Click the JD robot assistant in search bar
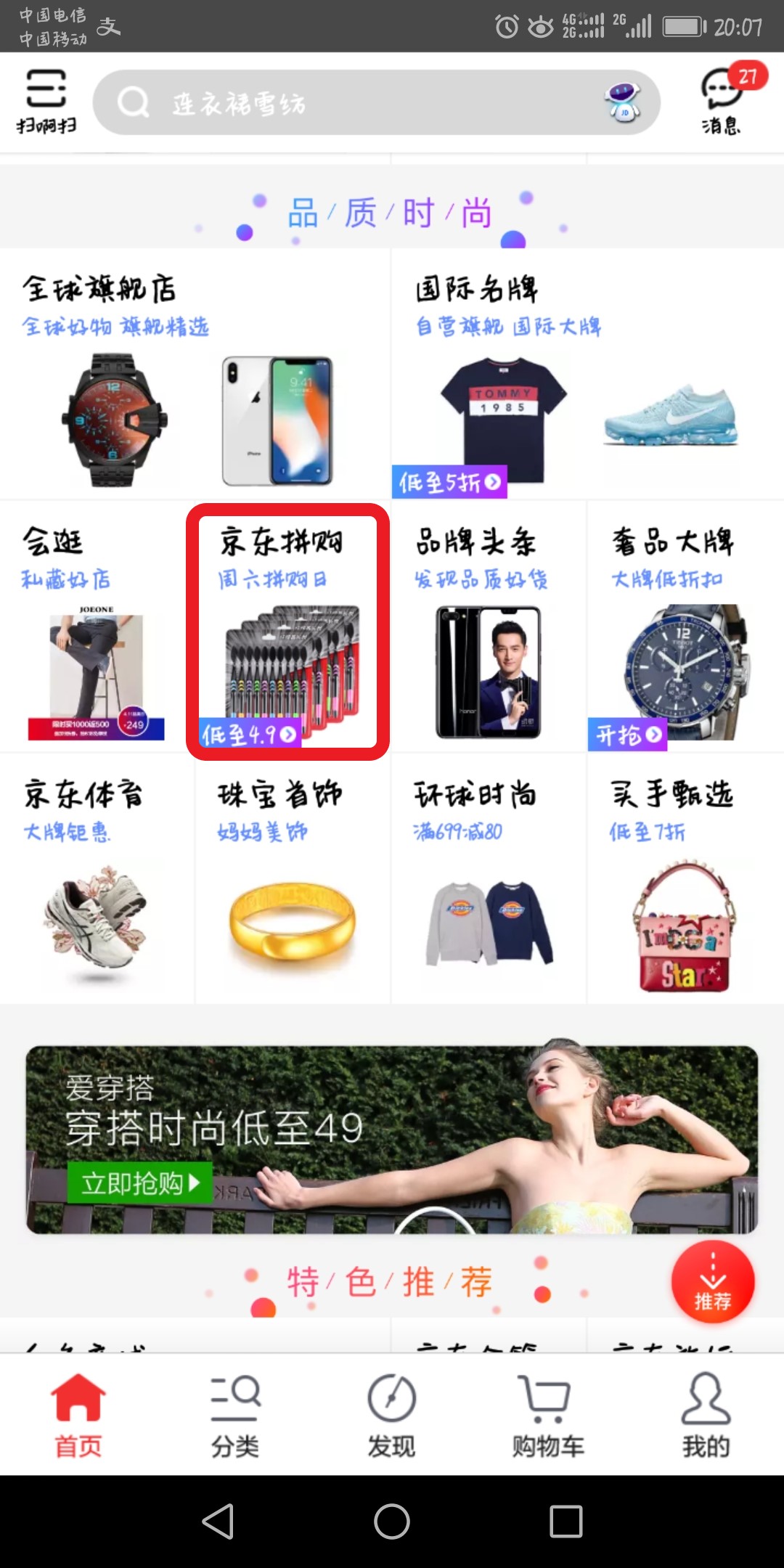Viewport: 784px width, 1568px height. (624, 102)
